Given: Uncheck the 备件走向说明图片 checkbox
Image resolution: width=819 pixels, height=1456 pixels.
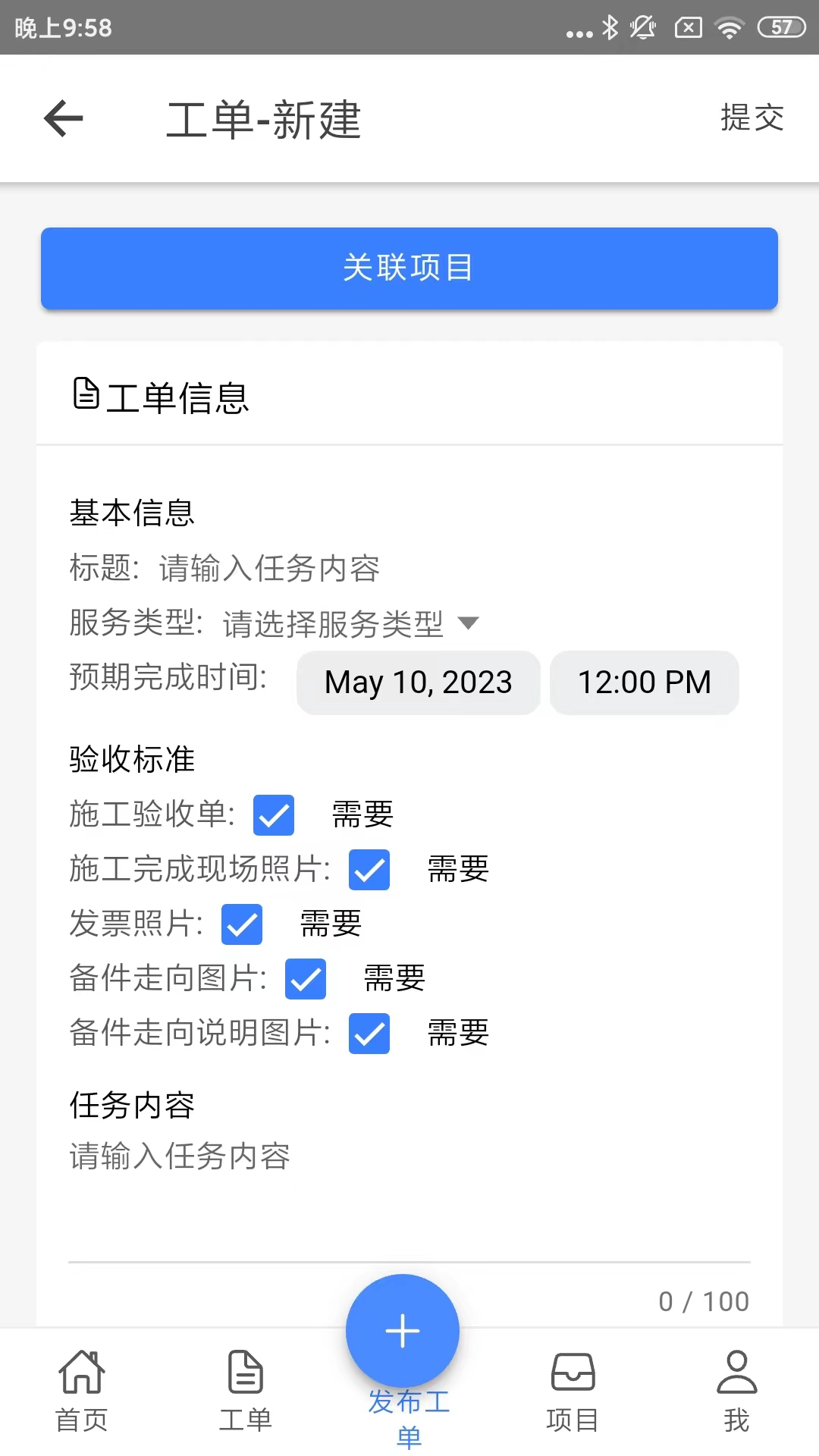Looking at the screenshot, I should click(x=369, y=1034).
